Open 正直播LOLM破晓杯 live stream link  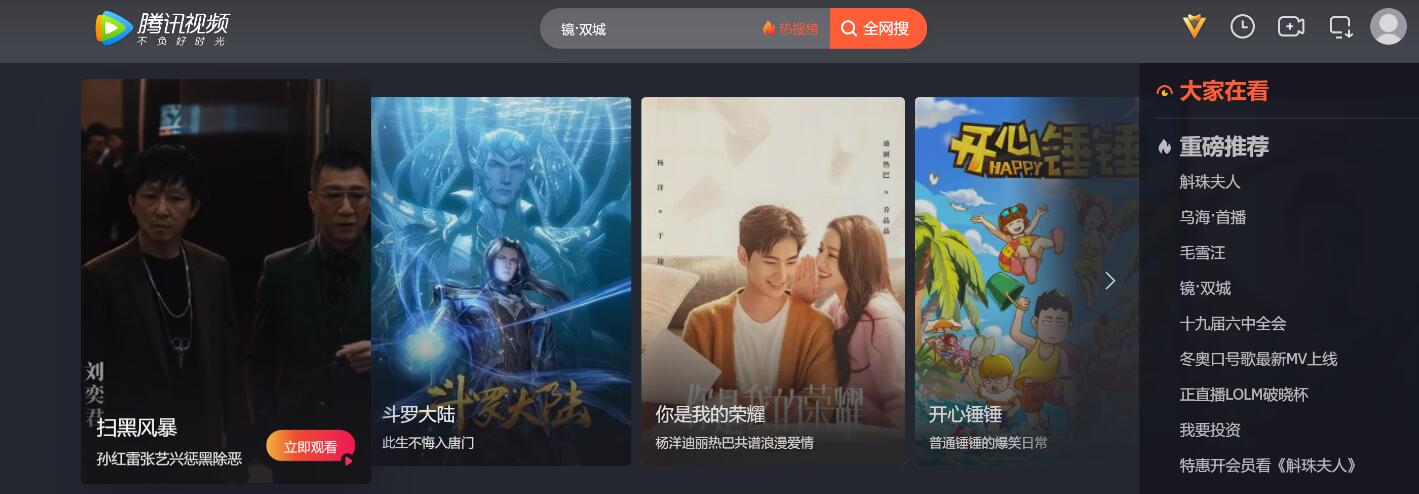point(1243,395)
